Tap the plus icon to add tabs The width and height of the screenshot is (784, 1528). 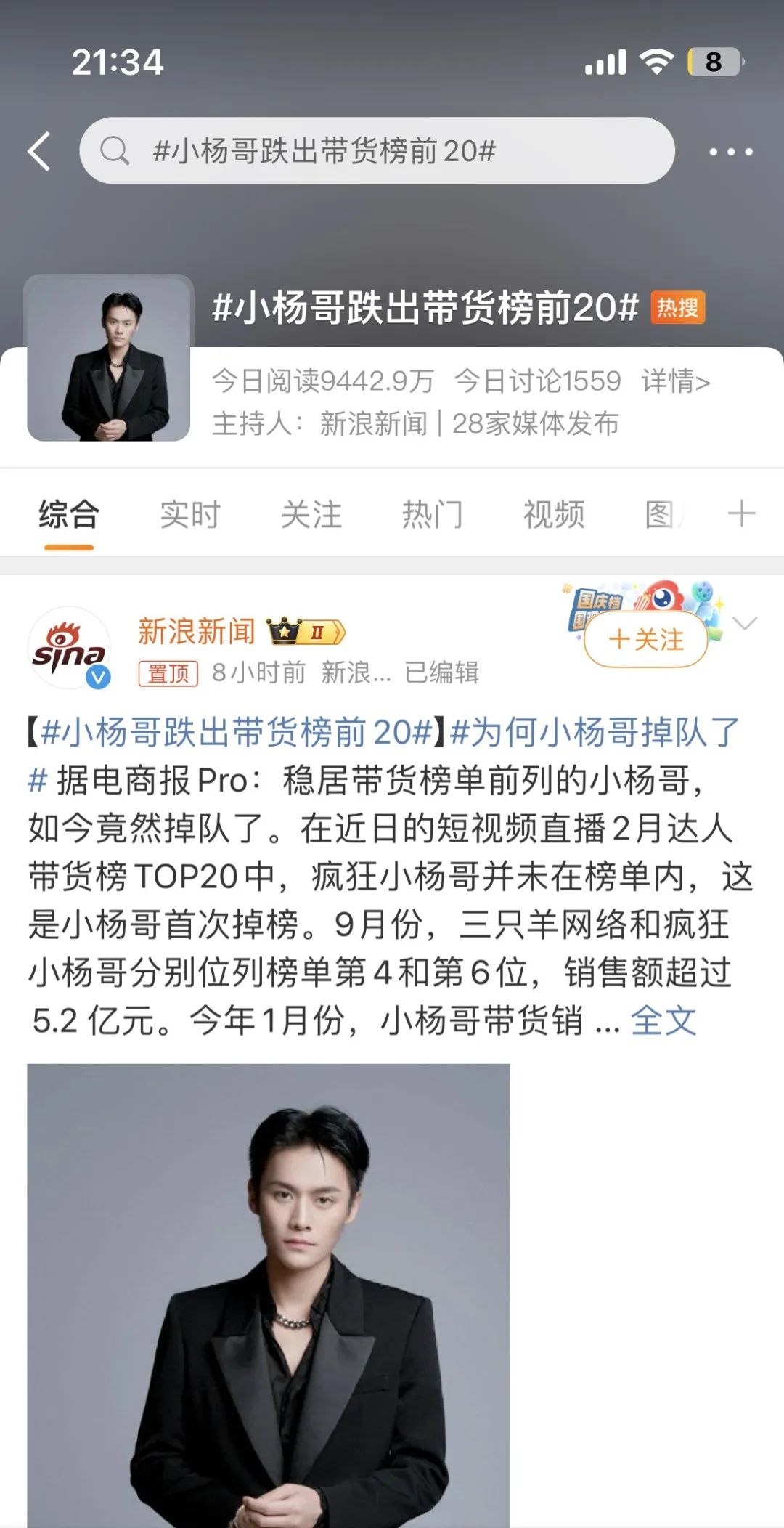[x=741, y=514]
